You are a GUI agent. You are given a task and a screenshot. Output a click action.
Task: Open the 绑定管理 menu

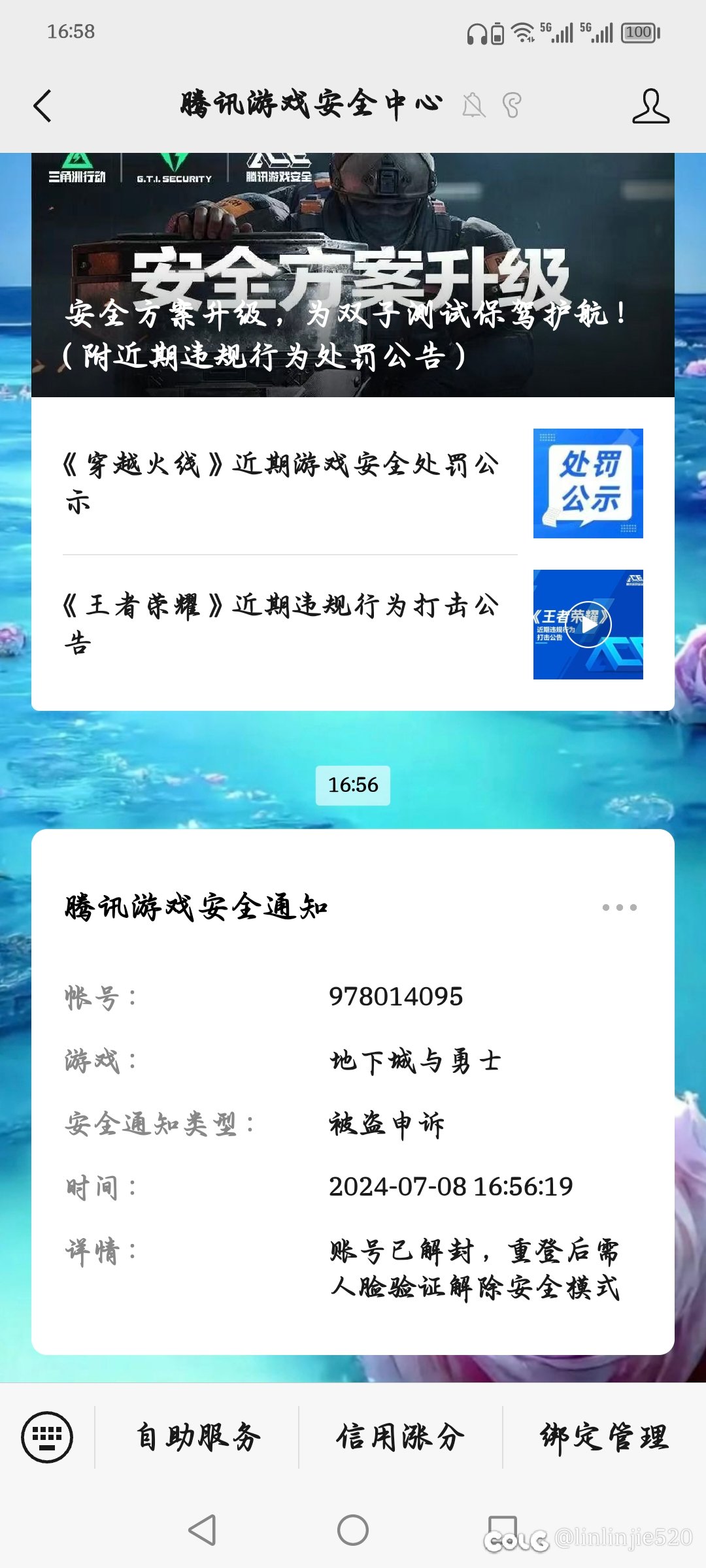[x=604, y=1437]
